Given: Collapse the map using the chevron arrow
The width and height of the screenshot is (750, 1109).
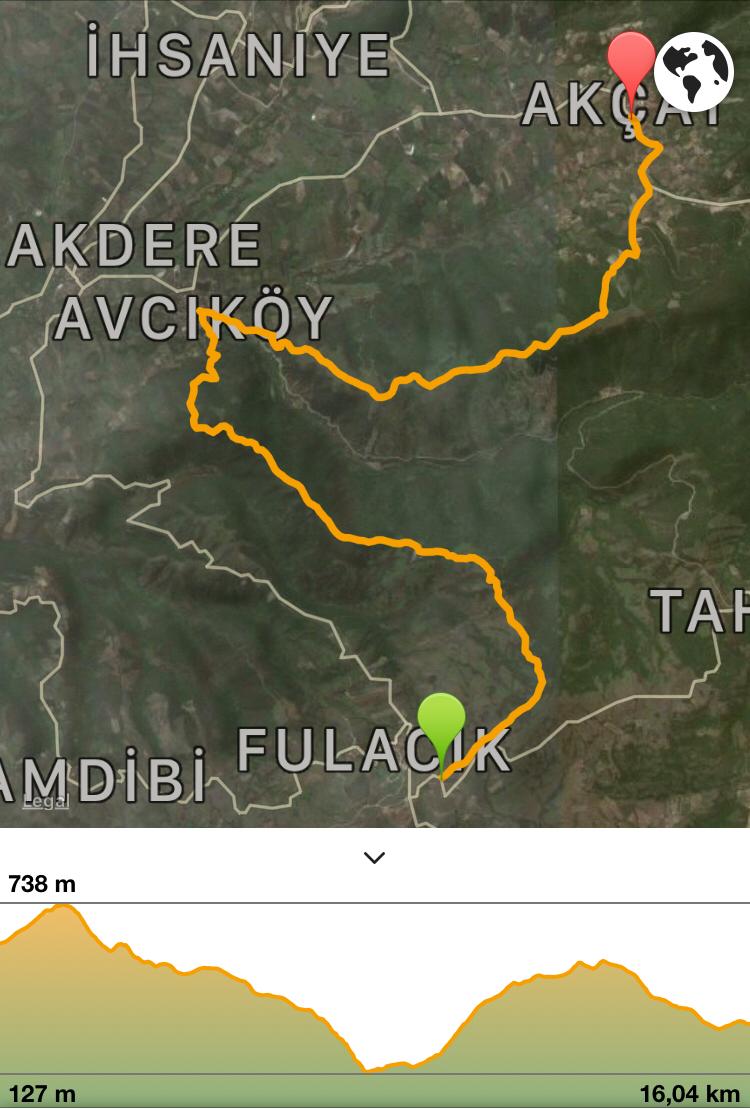Looking at the screenshot, I should tap(375, 858).
